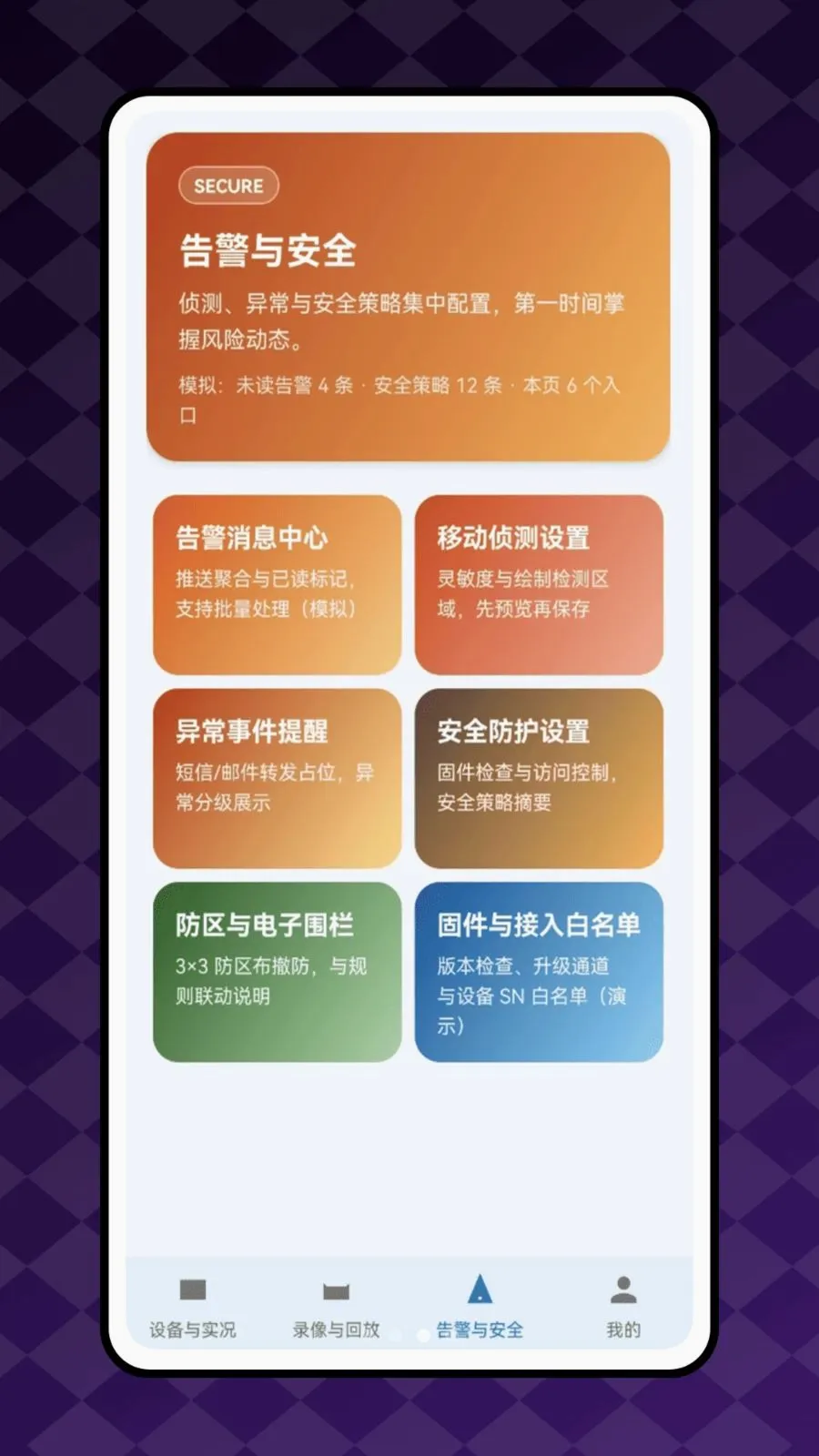The image size is (819, 1456).
Task: Switch to the 录像与回放 tab
Action: [337, 1306]
